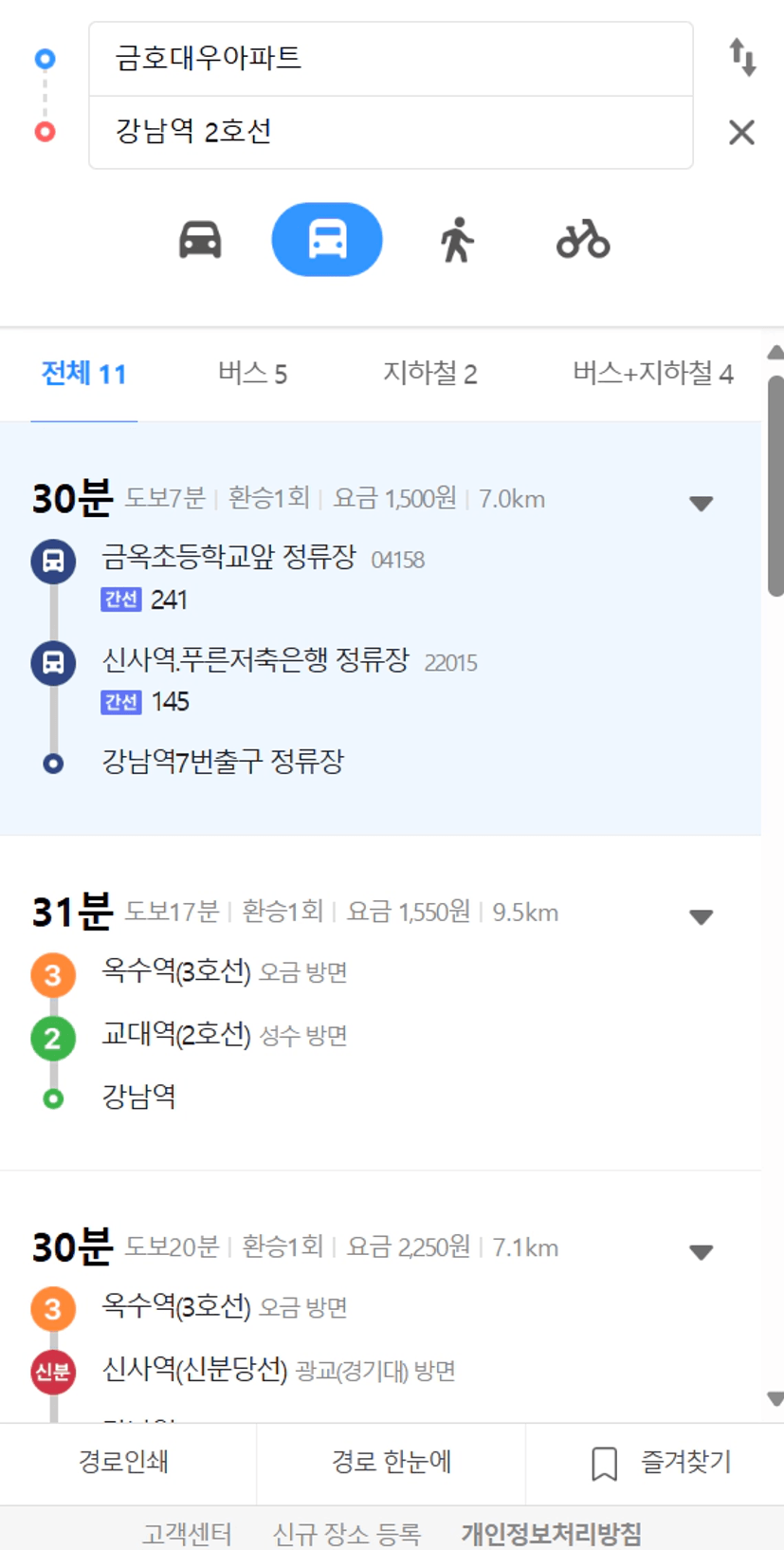
Task: Save route to 즐겨찾기
Action: [661, 1462]
